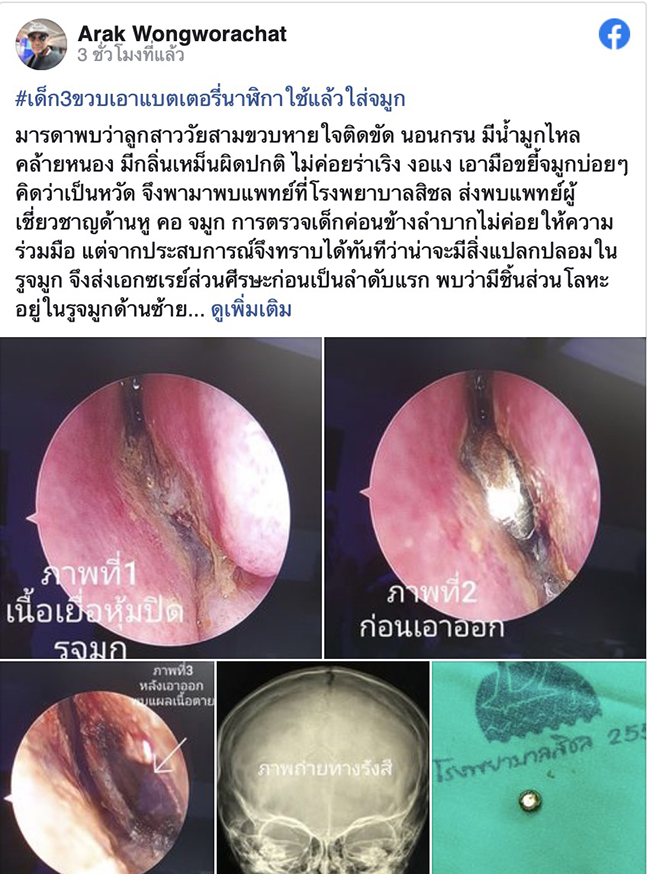This screenshot has height=874, width=650.
Task: Open the photo labeled ภาพที่2
Action: pyautogui.click(x=485, y=497)
